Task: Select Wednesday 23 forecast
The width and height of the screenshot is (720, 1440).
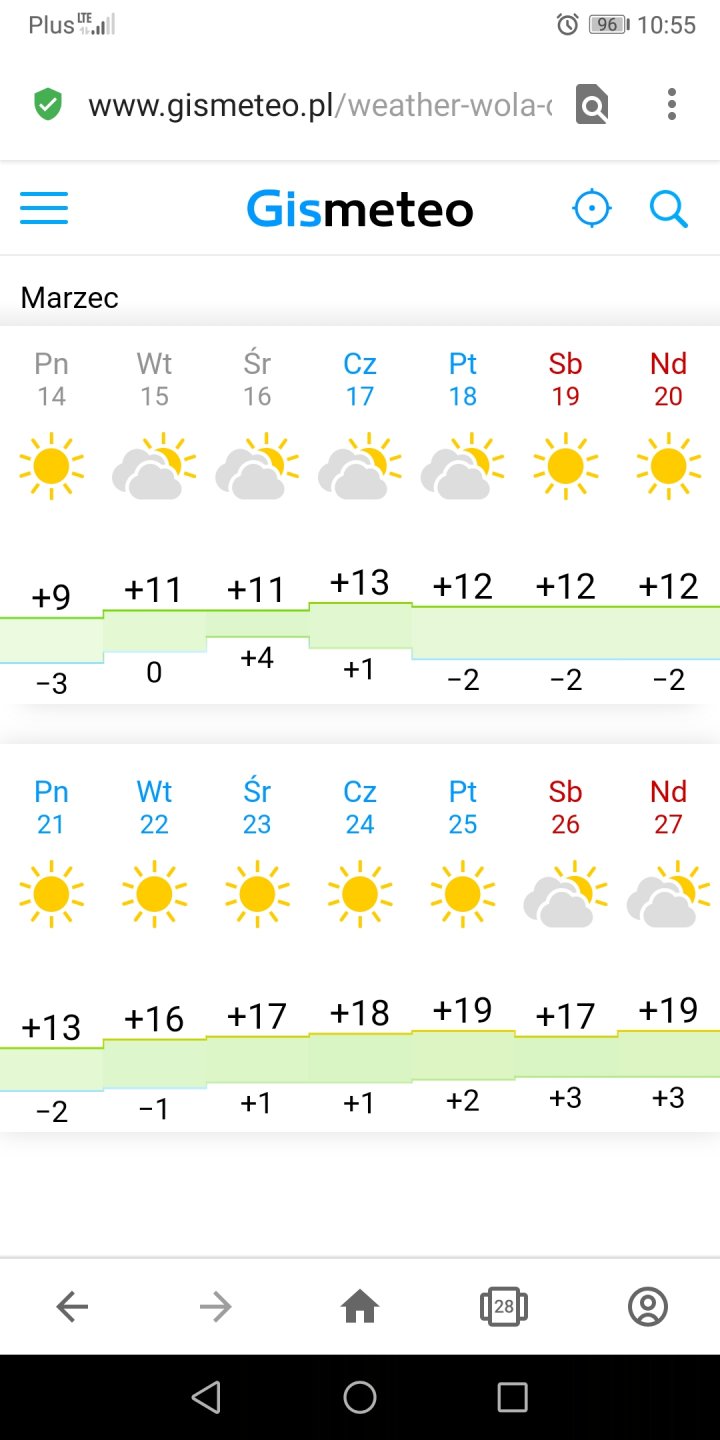Action: (257, 808)
